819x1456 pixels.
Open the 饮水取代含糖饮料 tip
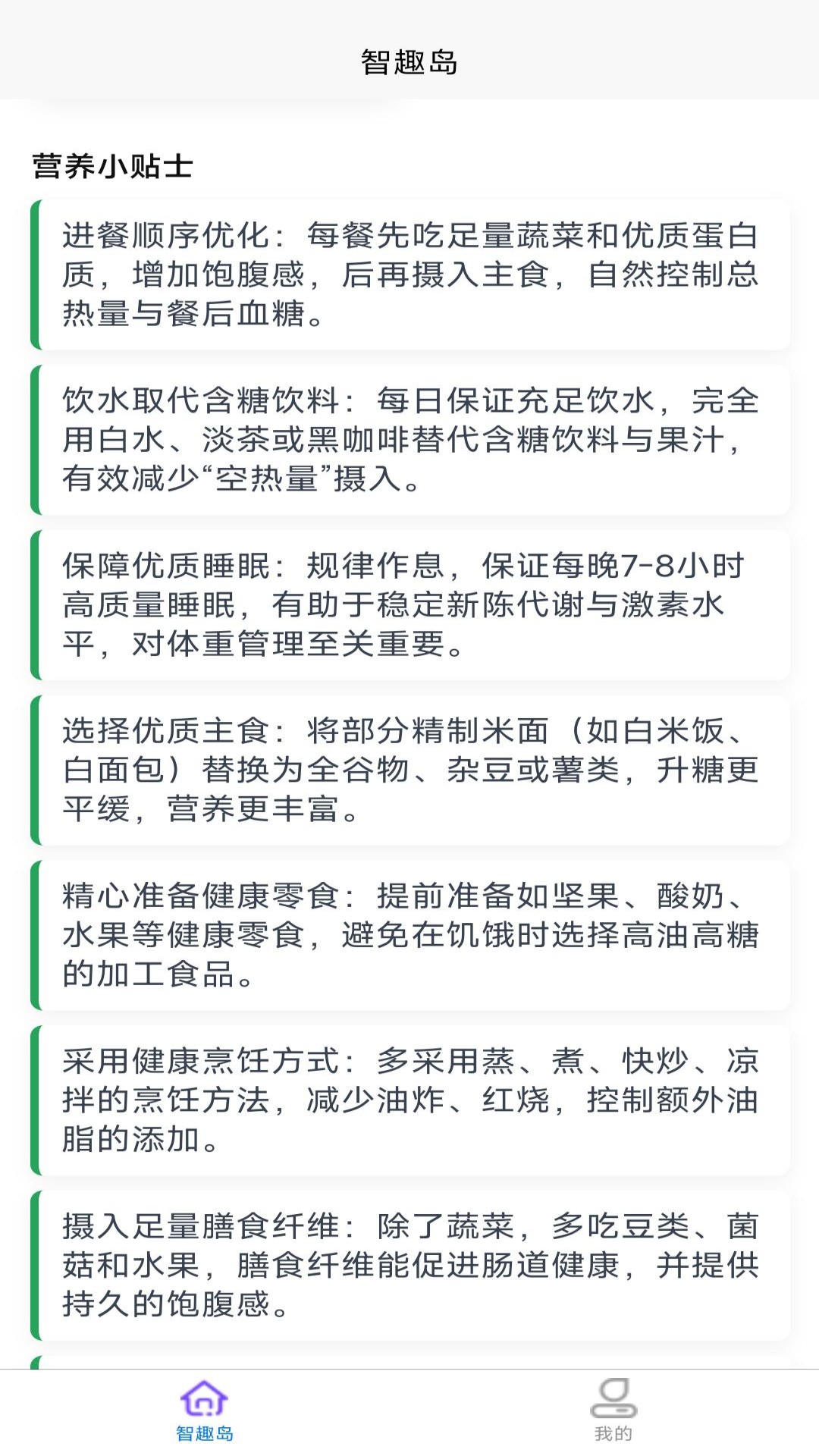point(409,440)
